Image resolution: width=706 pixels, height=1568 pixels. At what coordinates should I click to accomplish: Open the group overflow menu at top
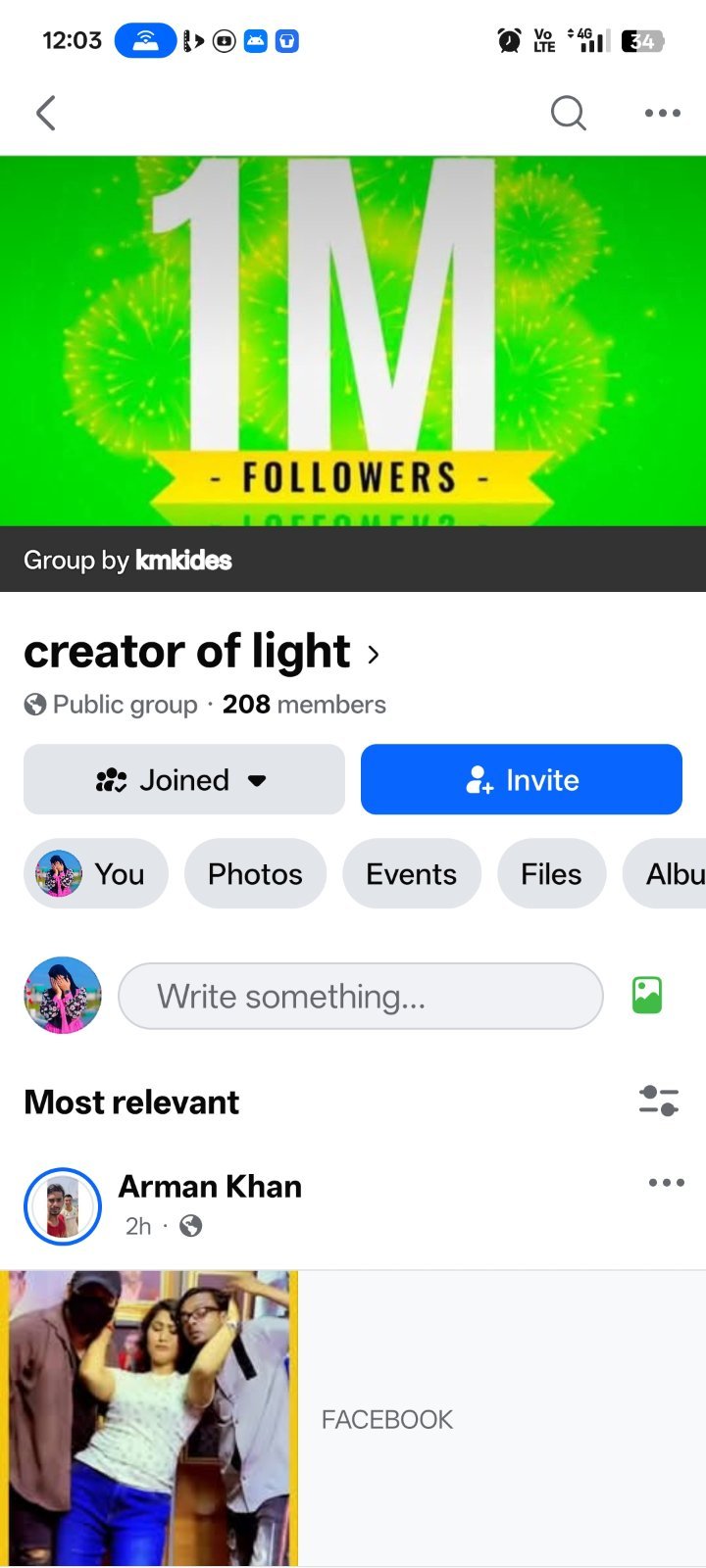click(663, 113)
